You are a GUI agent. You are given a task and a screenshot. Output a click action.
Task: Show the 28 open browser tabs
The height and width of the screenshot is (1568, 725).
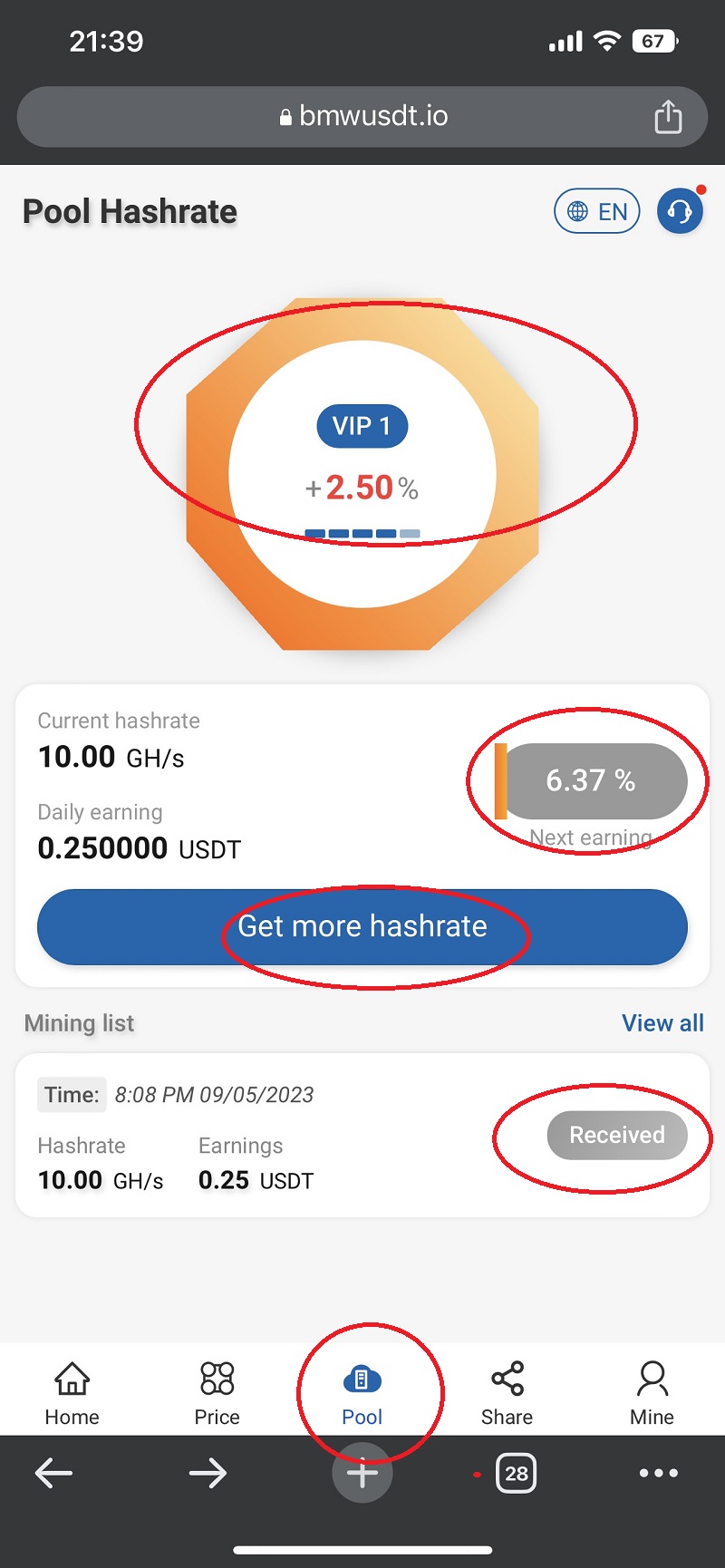(x=516, y=1474)
